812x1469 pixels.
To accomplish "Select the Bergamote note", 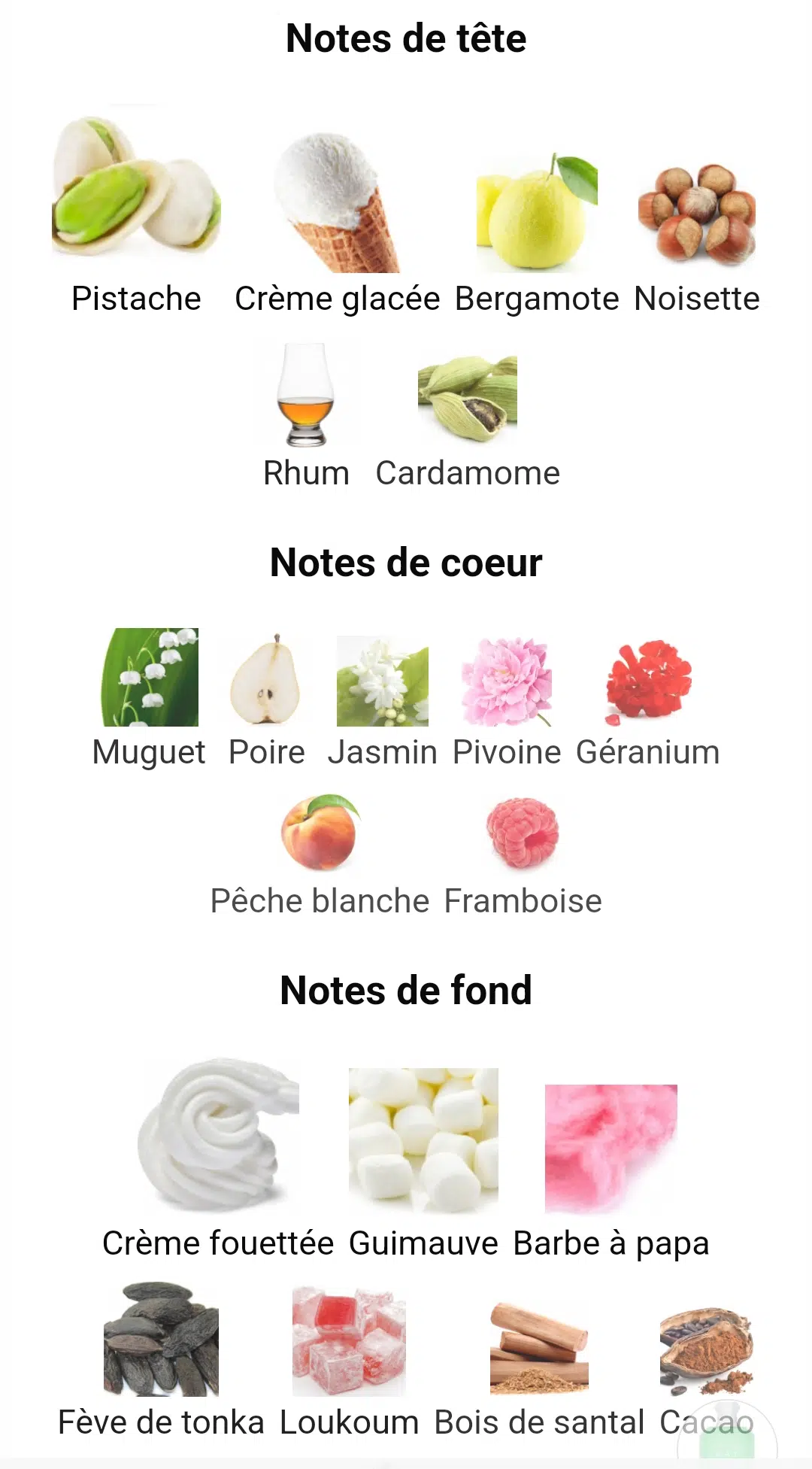I will (537, 211).
